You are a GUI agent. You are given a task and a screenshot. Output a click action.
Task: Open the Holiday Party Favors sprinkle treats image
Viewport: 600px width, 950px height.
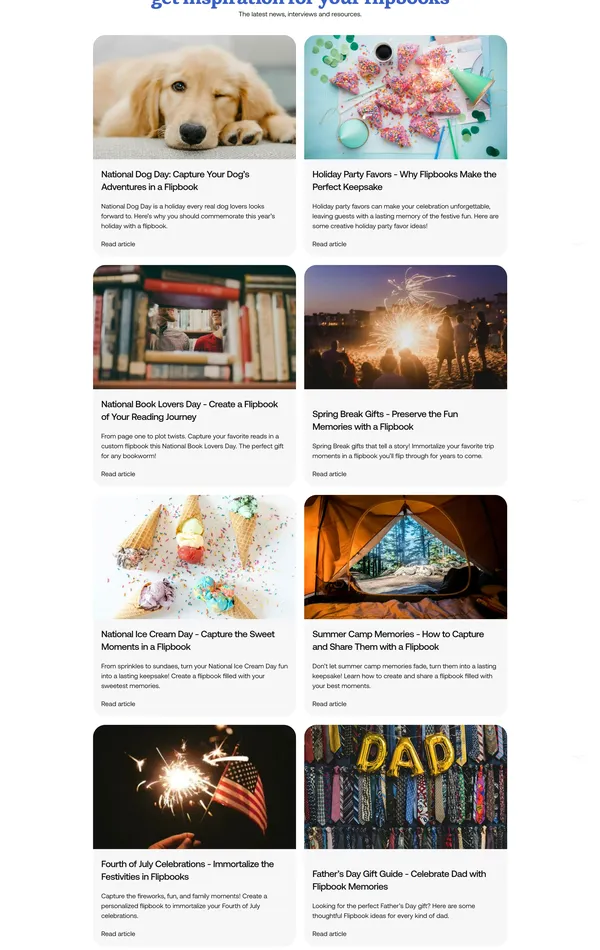tap(405, 97)
